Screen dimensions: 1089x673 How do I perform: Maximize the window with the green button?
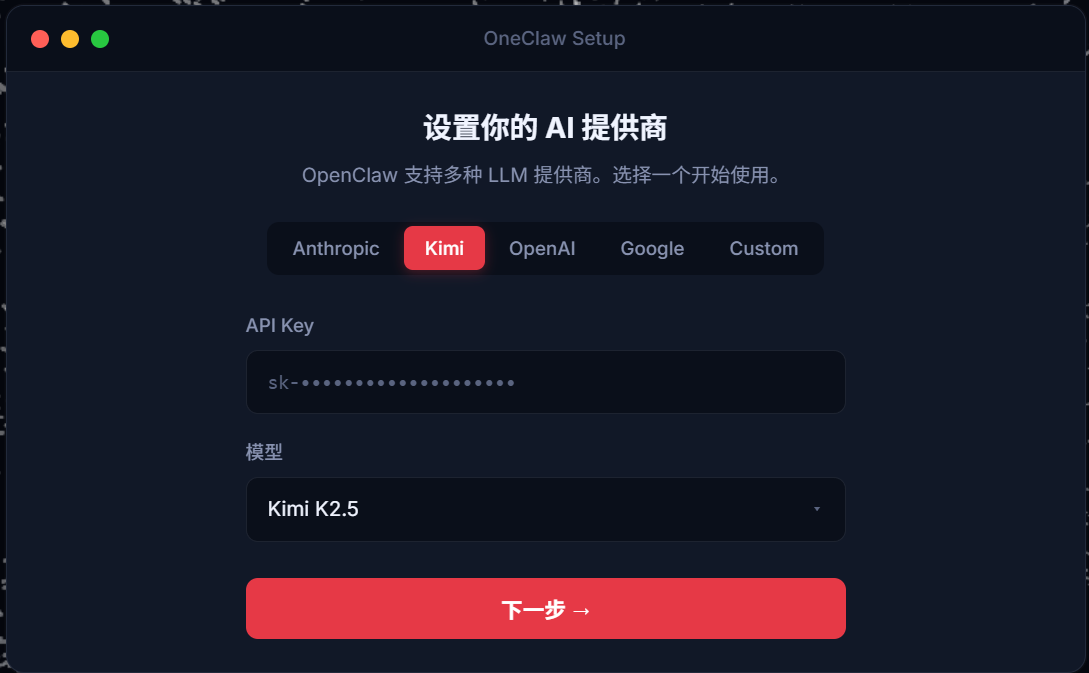pos(100,39)
